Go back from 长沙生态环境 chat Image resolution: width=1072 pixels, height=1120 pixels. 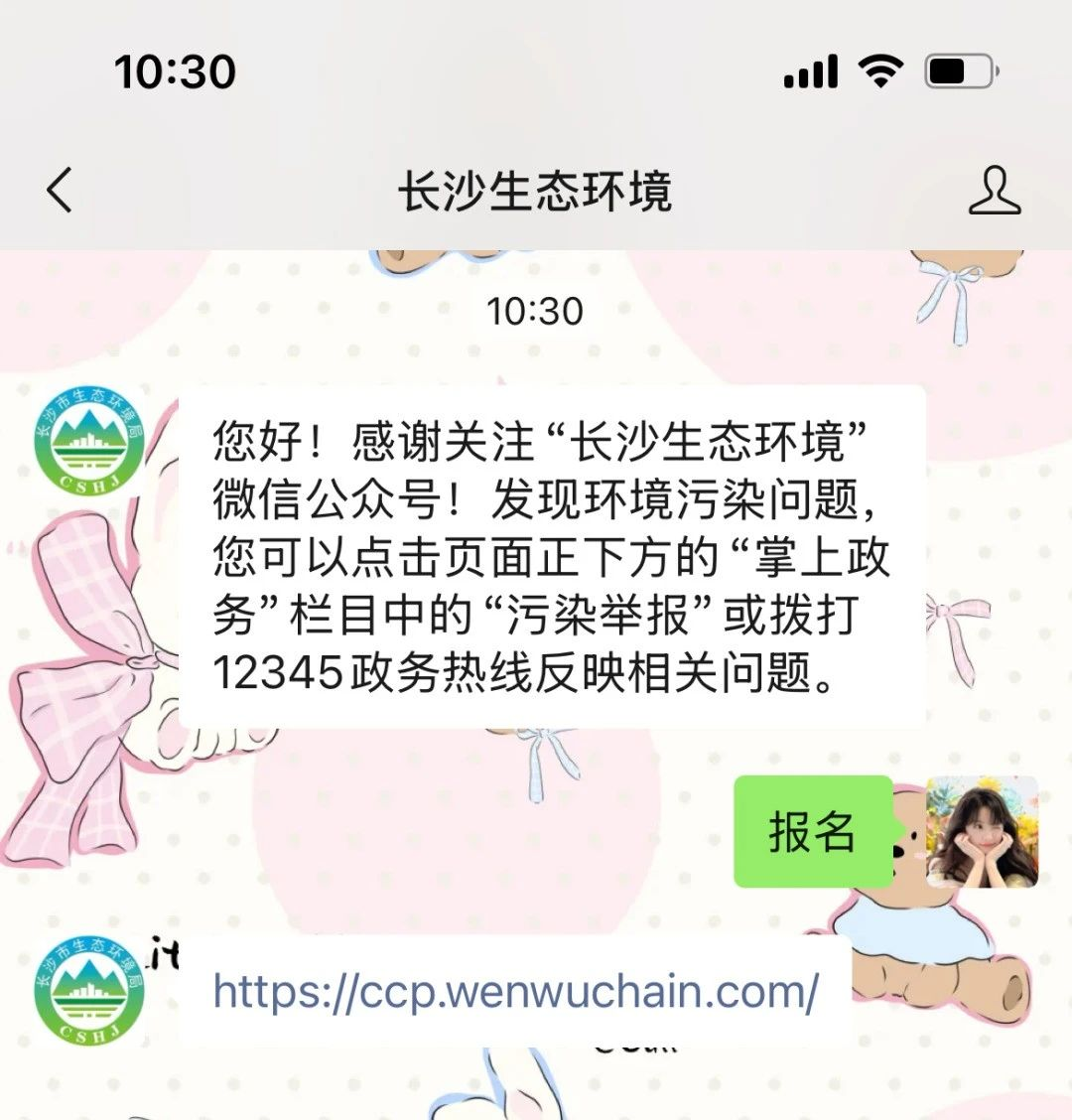click(x=60, y=190)
